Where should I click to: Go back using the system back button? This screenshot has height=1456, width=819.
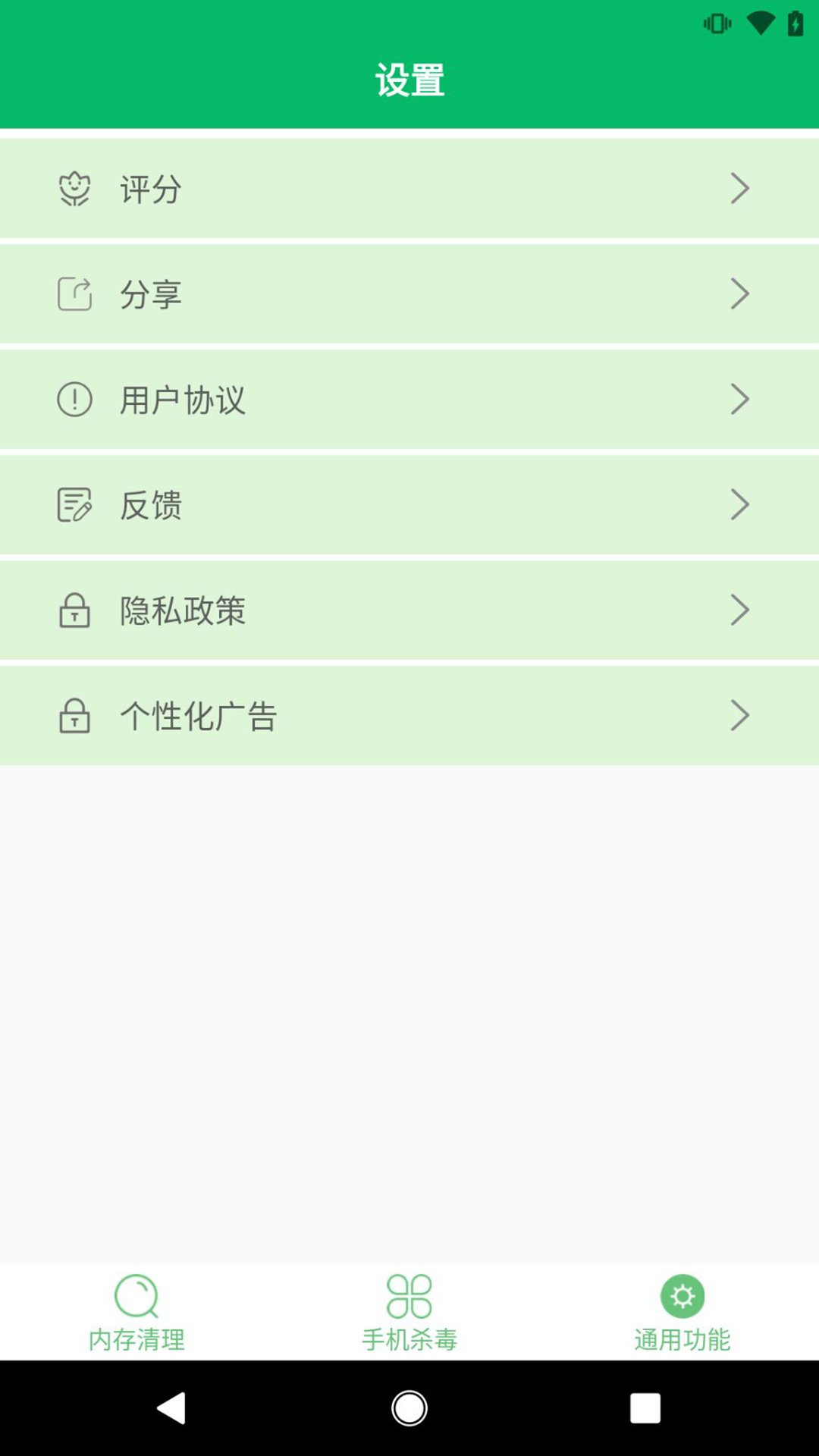tap(171, 1408)
